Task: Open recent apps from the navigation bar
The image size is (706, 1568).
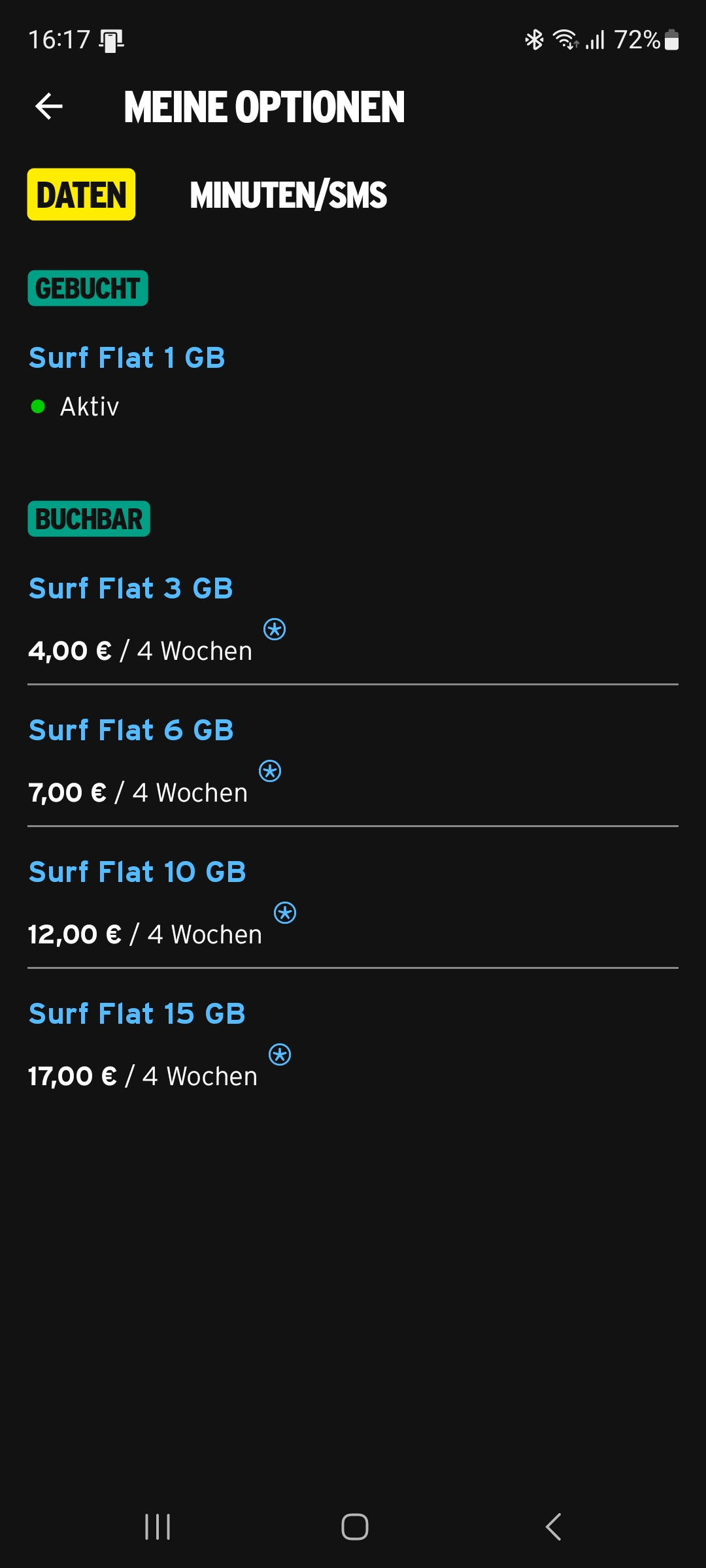Action: tap(158, 1527)
